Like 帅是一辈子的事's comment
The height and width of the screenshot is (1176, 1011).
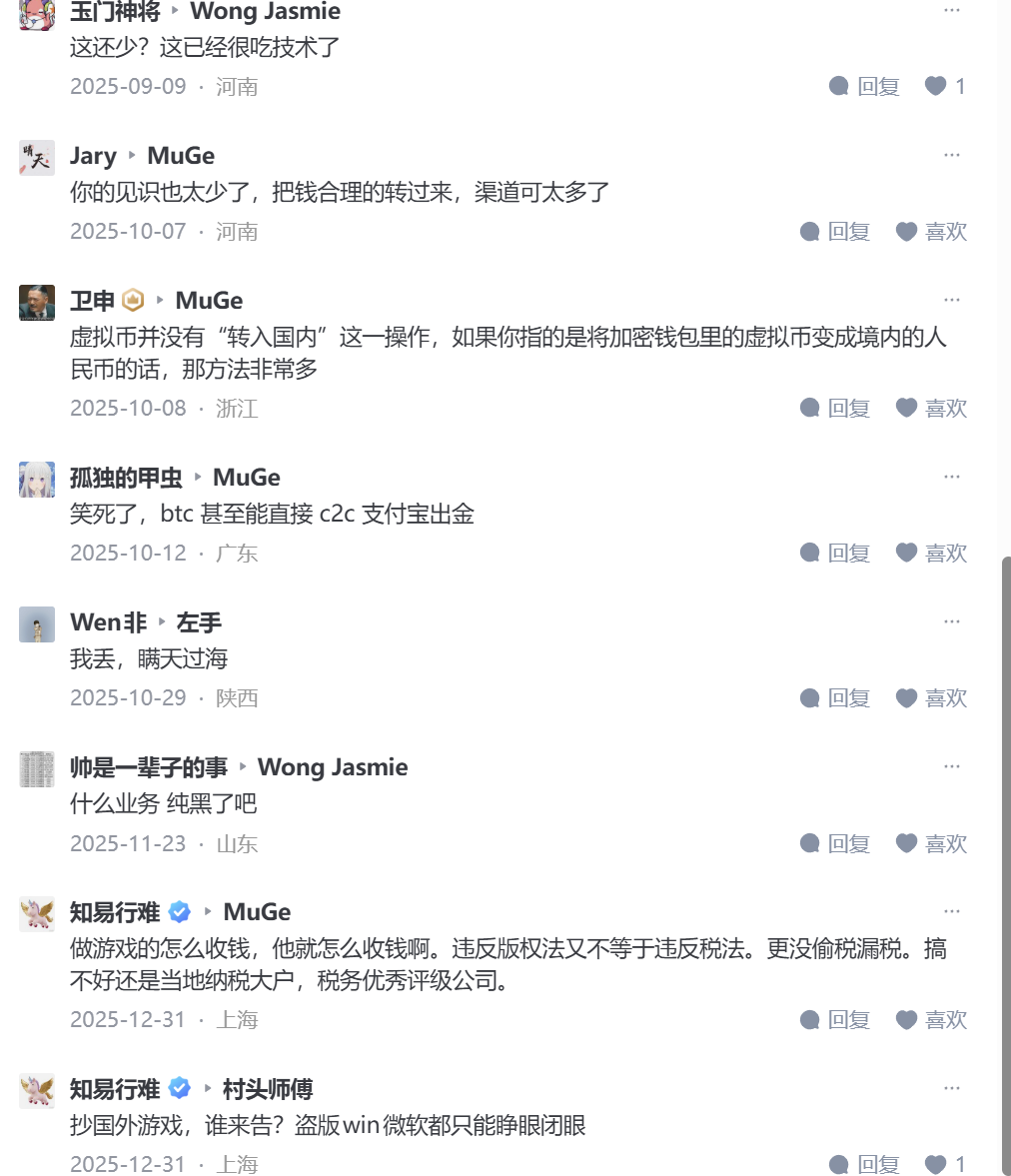931,843
